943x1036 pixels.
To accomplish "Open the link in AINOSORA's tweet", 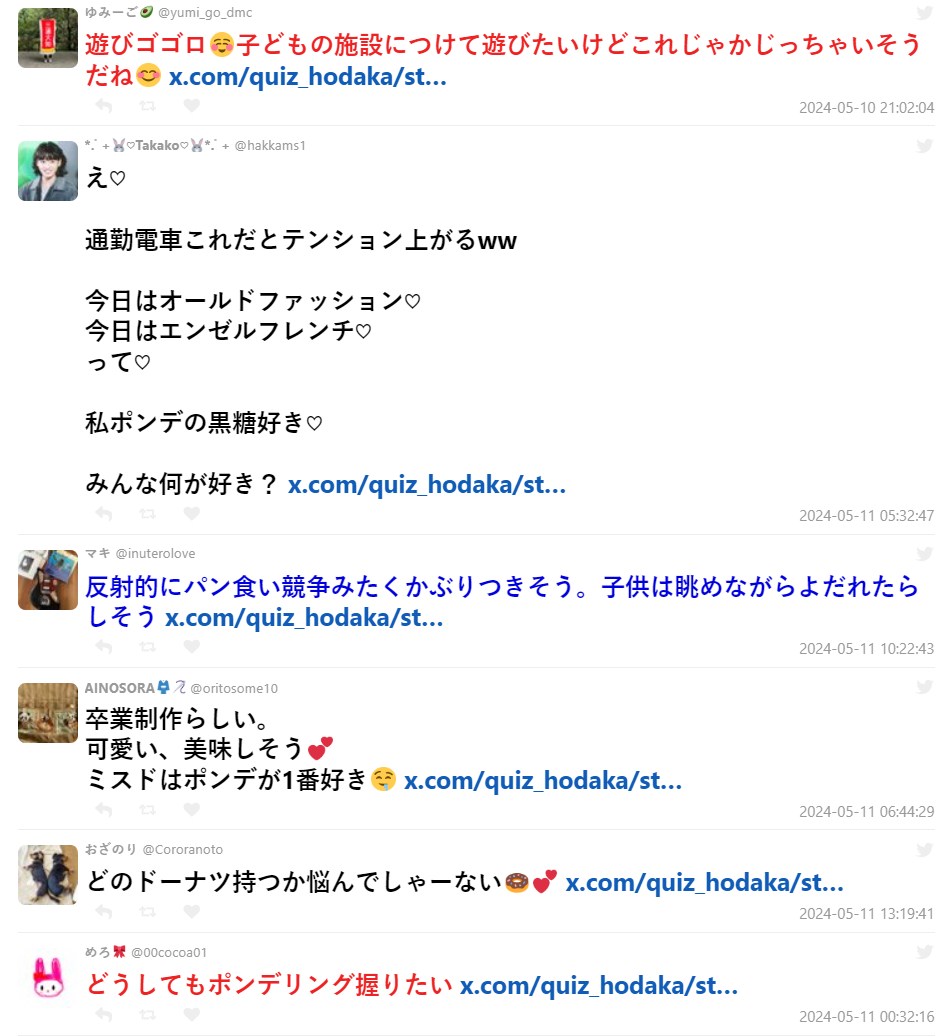I will tap(543, 781).
